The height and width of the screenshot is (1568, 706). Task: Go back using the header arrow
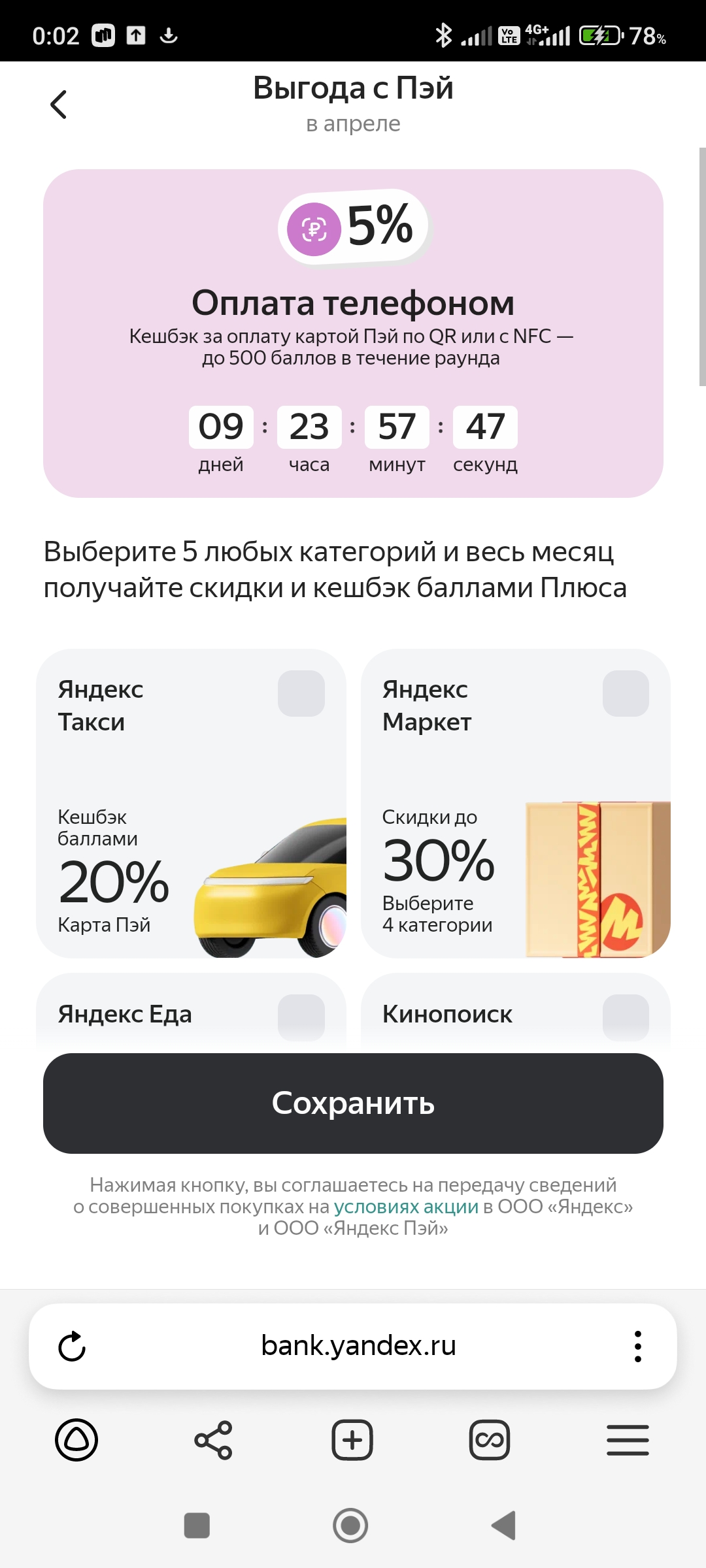pos(59,105)
